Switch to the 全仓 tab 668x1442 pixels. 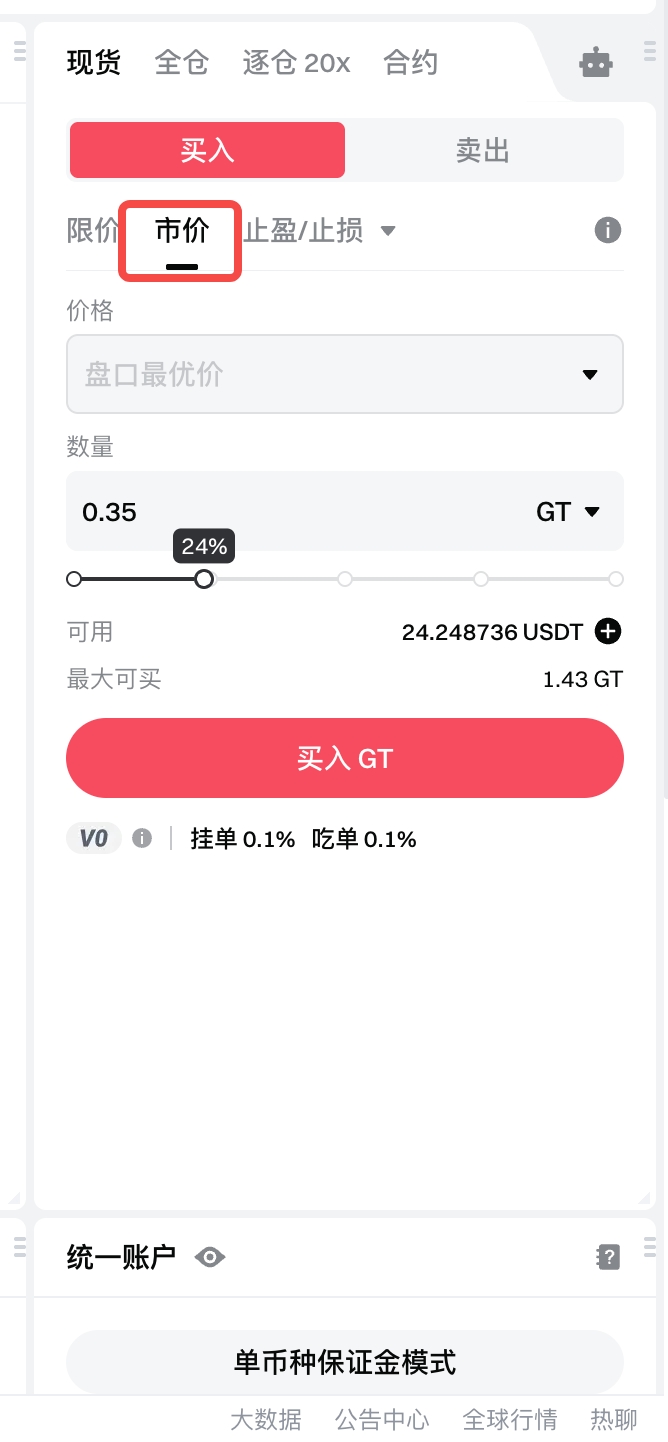[x=182, y=64]
